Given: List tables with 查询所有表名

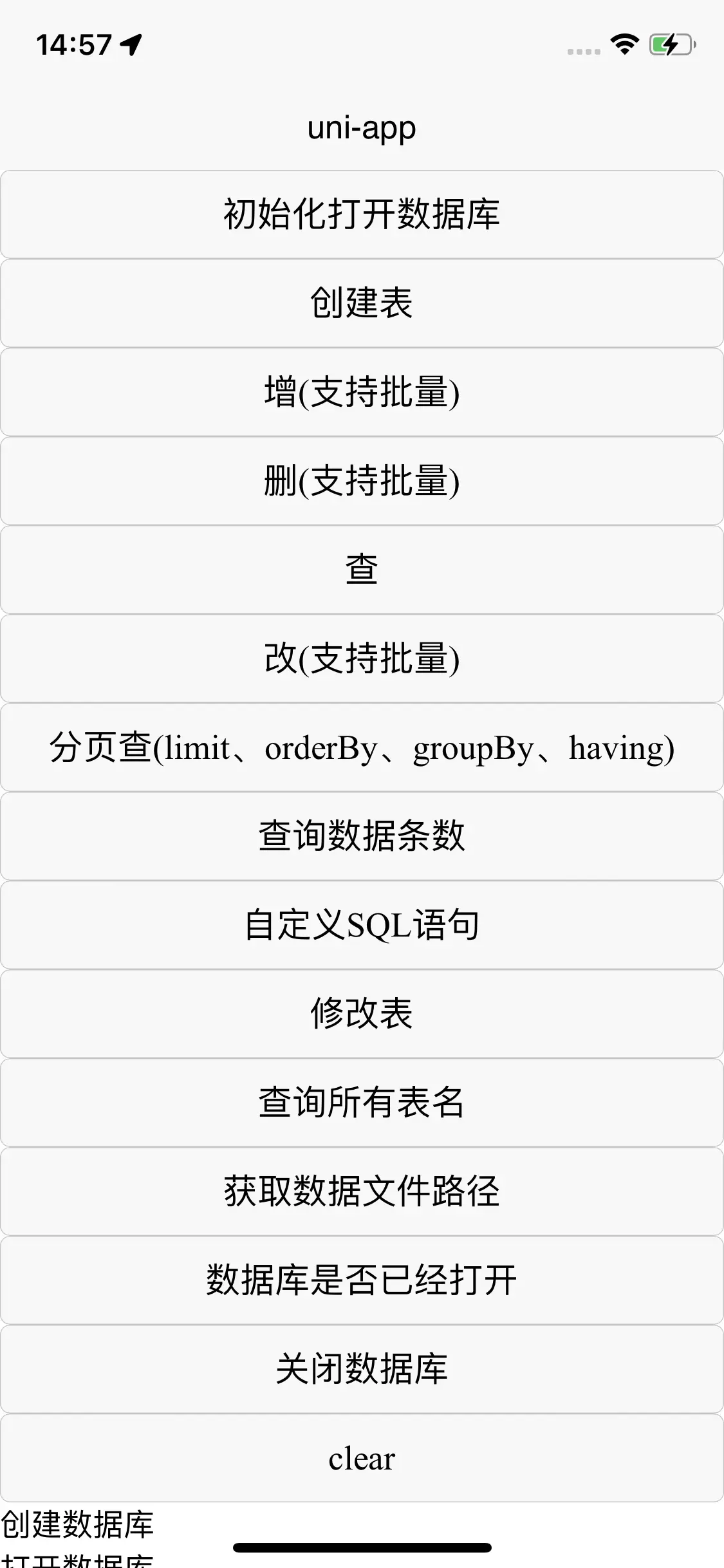Looking at the screenshot, I should (x=362, y=1103).
